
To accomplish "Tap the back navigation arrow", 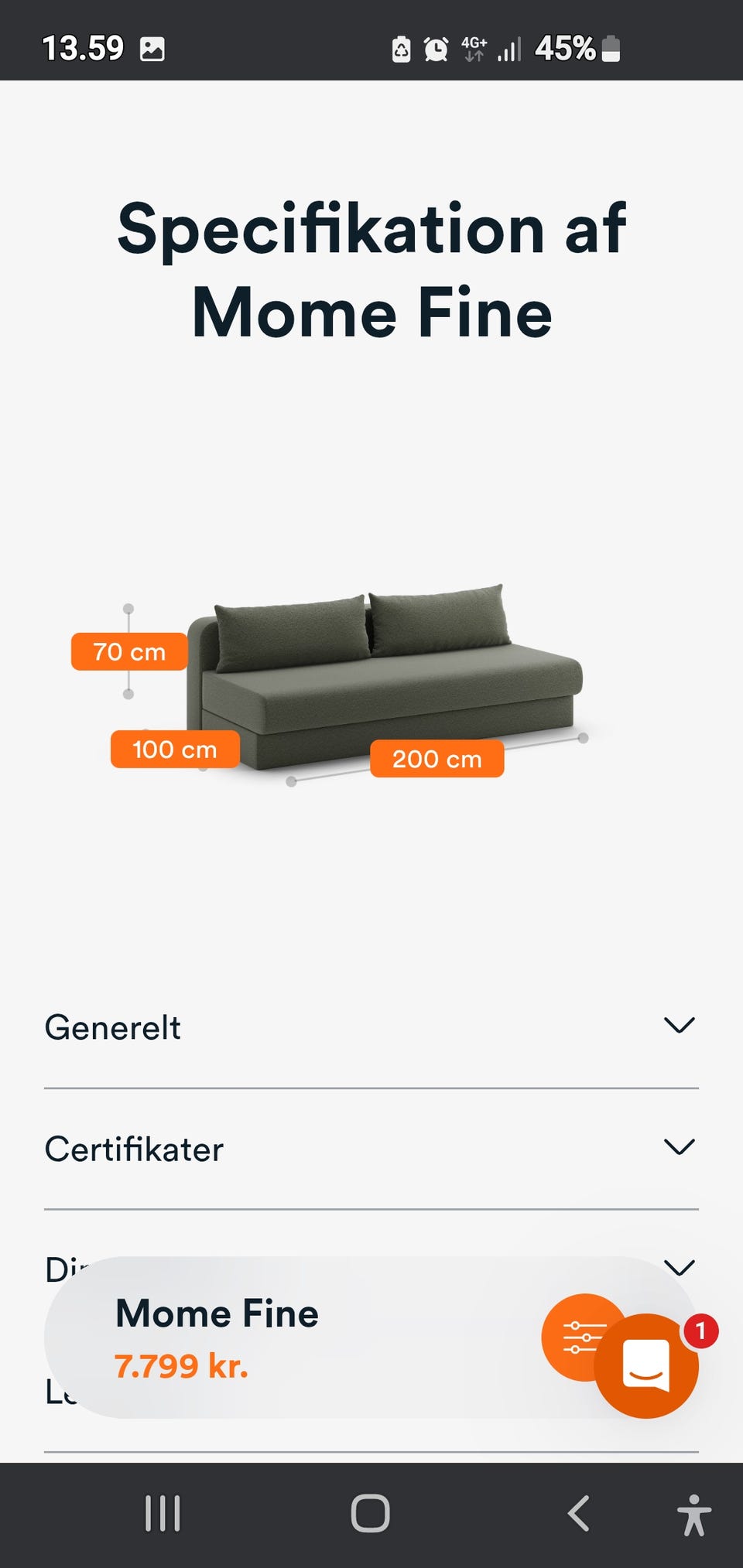I will pyautogui.click(x=579, y=1515).
